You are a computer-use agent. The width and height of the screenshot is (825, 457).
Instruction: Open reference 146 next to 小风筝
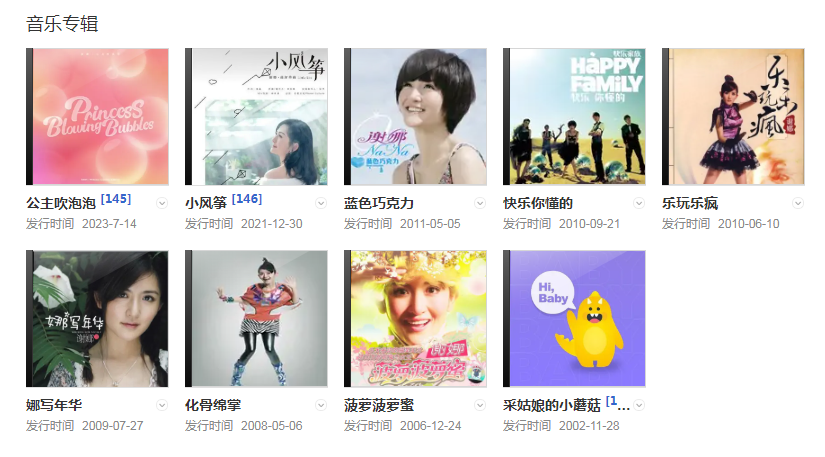[247, 199]
